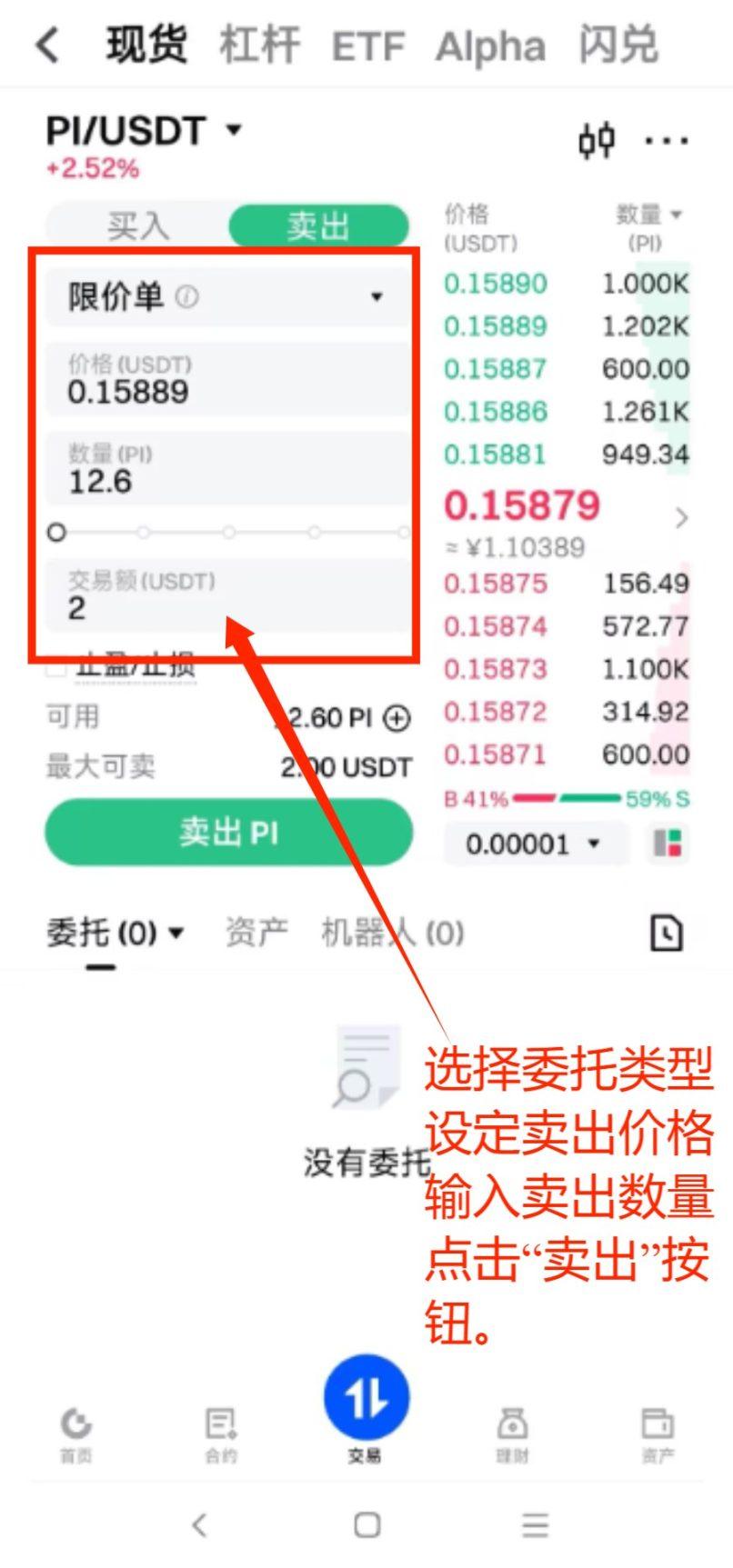Switch to the 杠杆 trading tab
The image size is (733, 1568).
pyautogui.click(x=259, y=45)
